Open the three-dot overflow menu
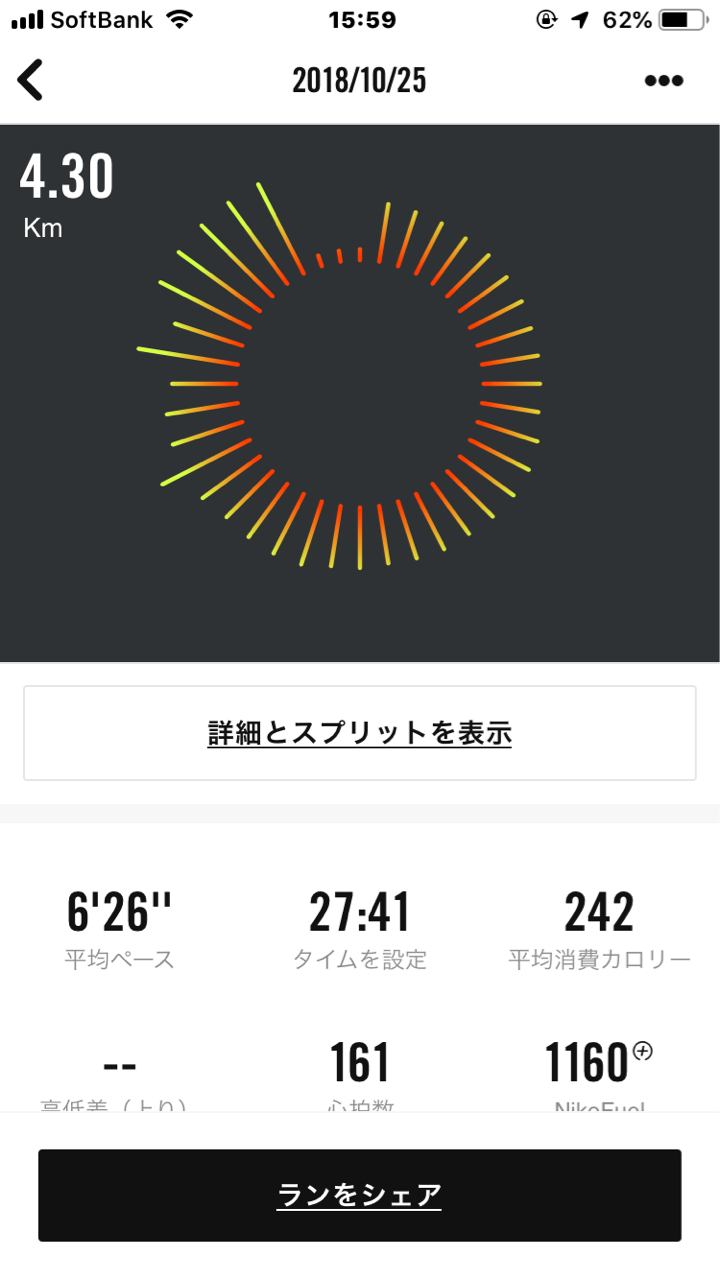This screenshot has width=720, height=1280. (664, 81)
